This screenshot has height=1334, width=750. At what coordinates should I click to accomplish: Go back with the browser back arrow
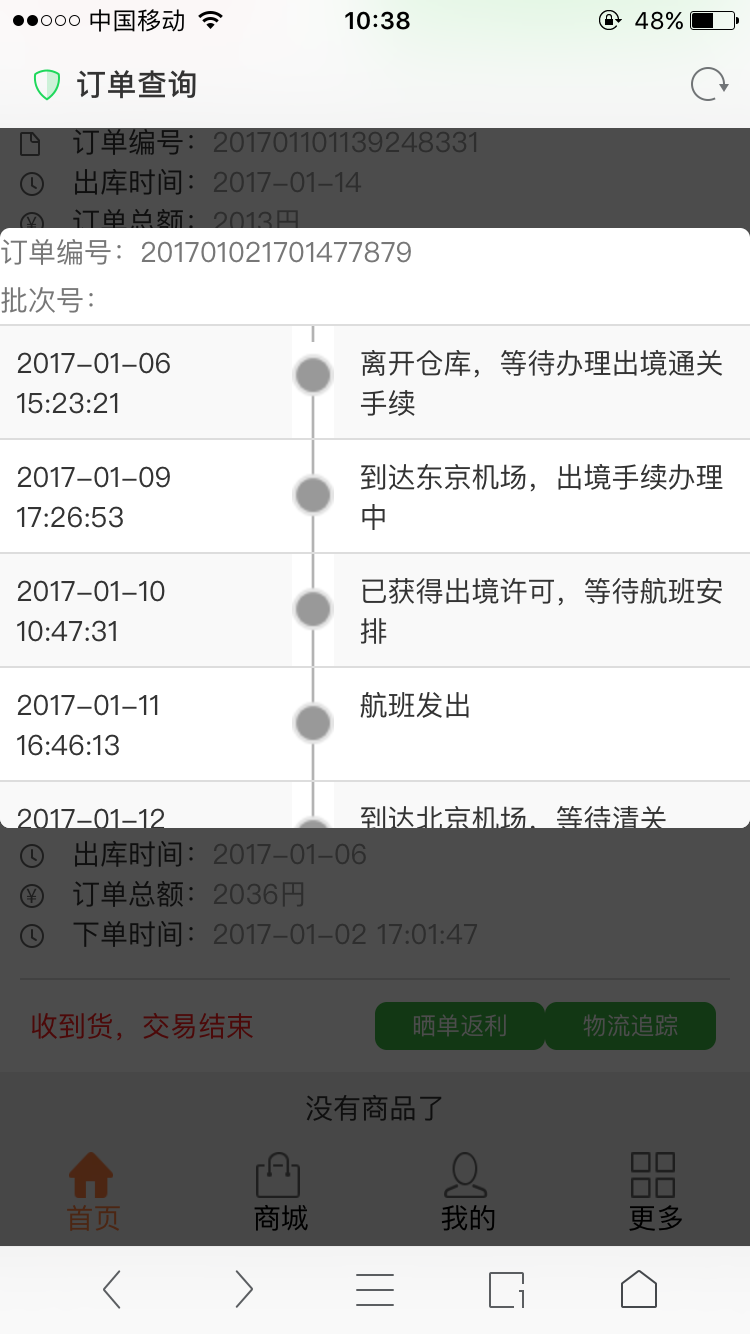click(112, 1290)
